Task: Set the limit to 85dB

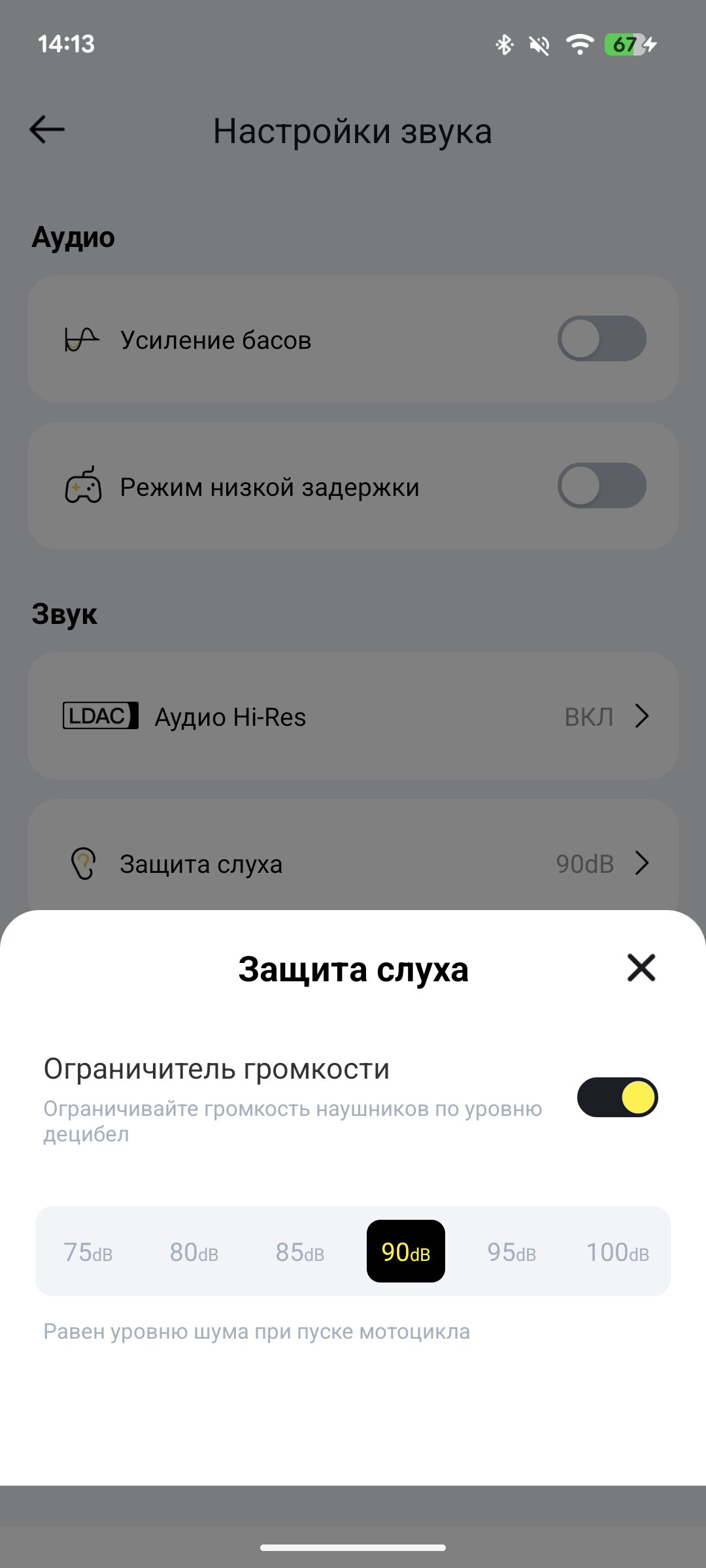Action: 300,1252
